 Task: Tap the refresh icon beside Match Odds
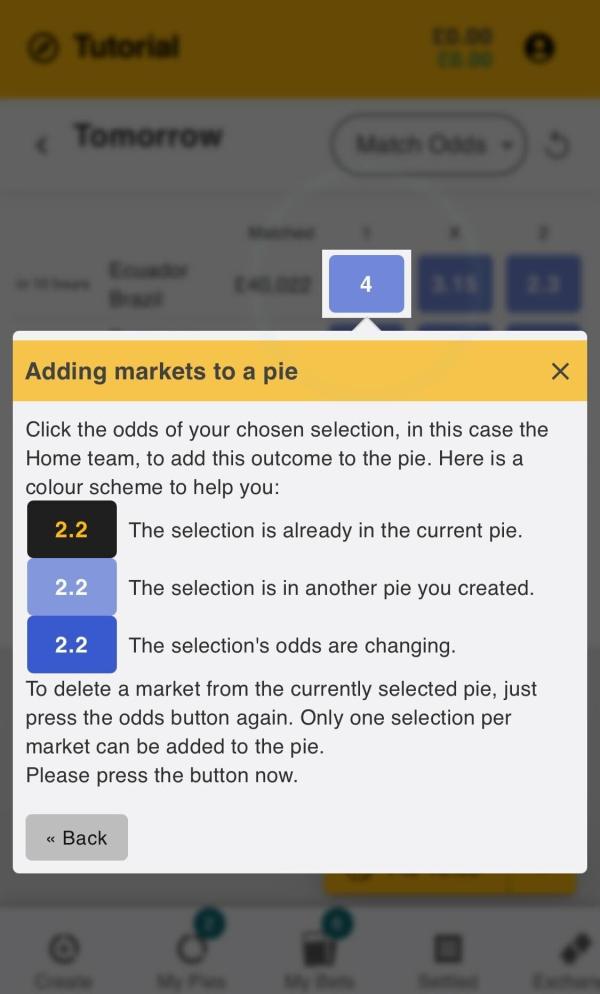(556, 146)
